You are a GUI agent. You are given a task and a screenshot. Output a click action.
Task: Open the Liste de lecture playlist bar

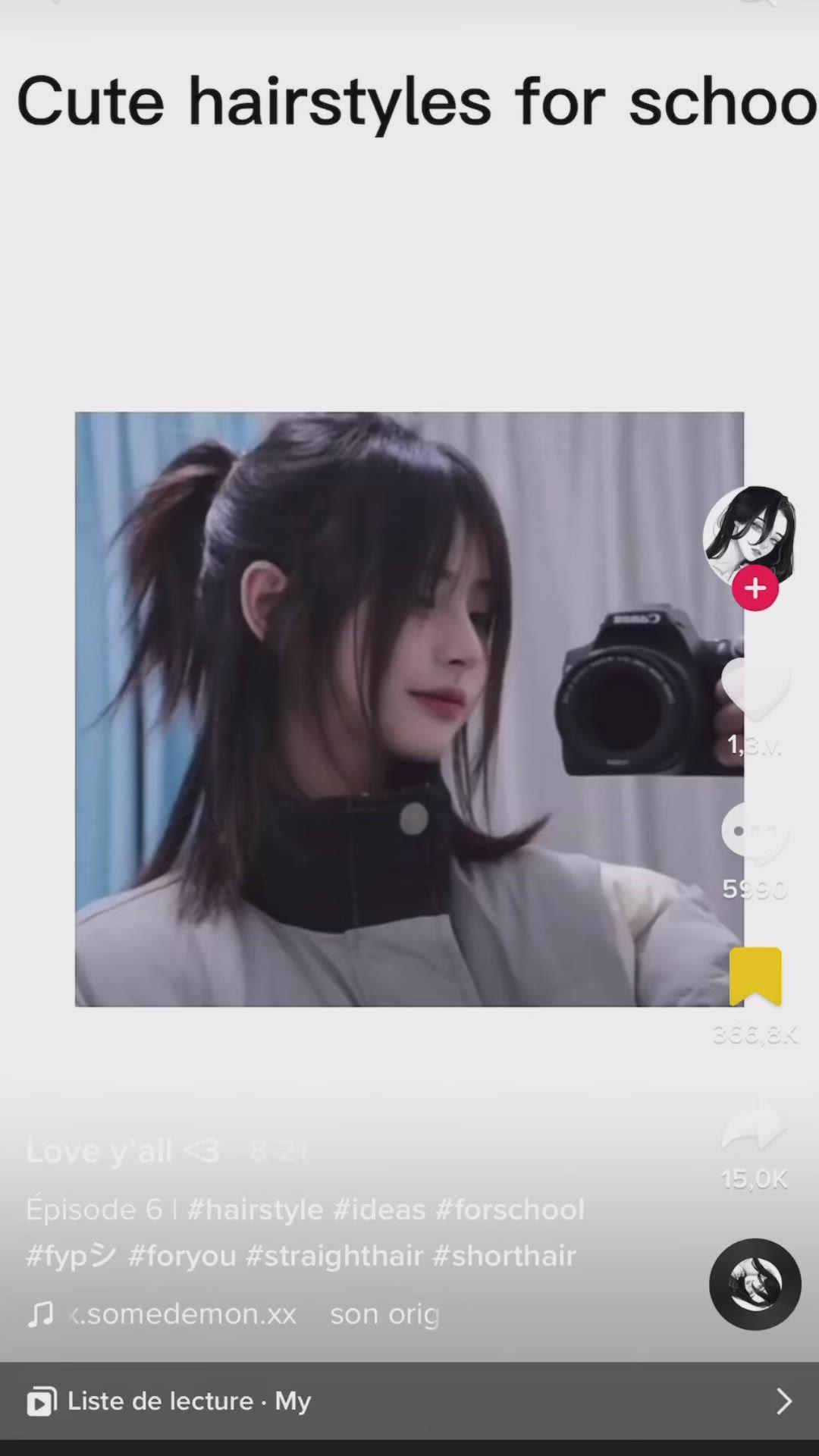409,1401
